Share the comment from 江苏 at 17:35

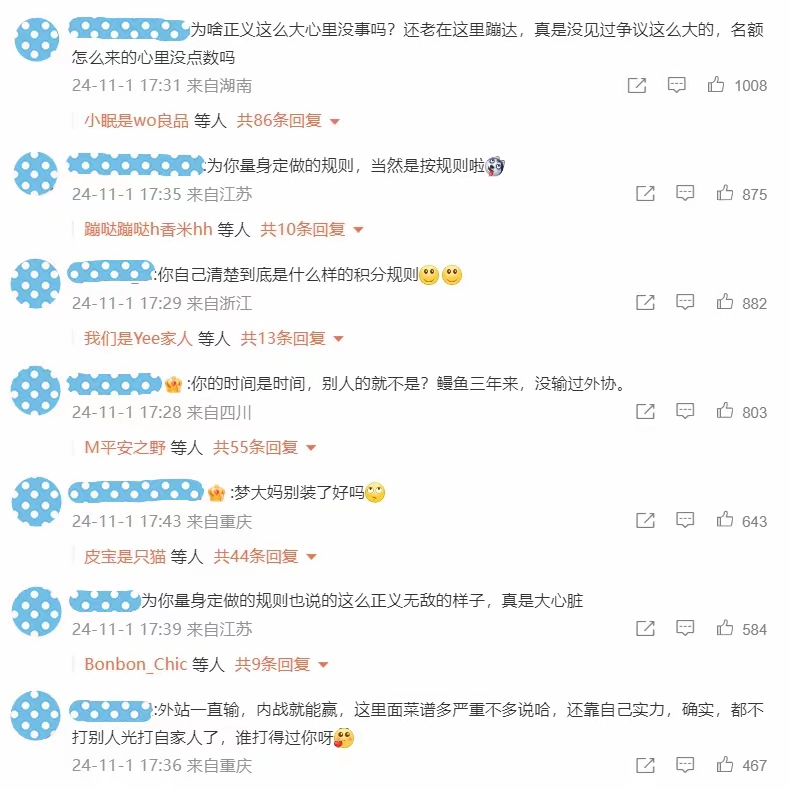[x=645, y=193]
